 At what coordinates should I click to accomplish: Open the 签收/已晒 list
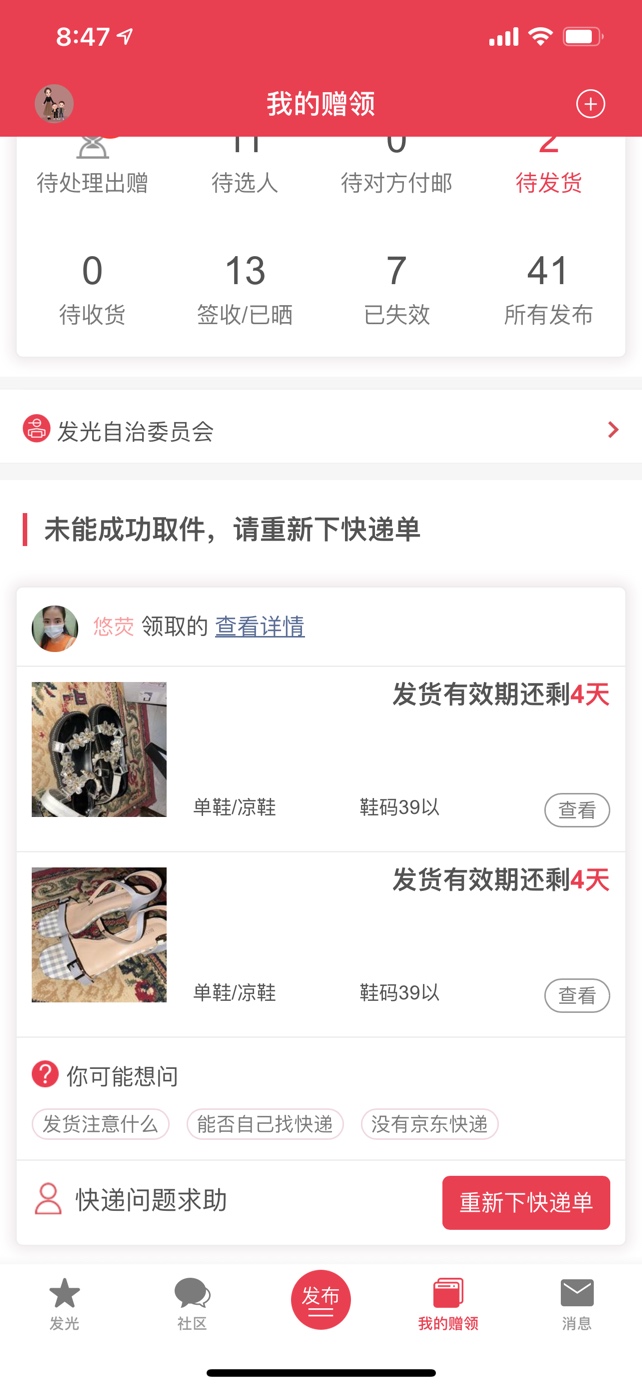click(245, 289)
